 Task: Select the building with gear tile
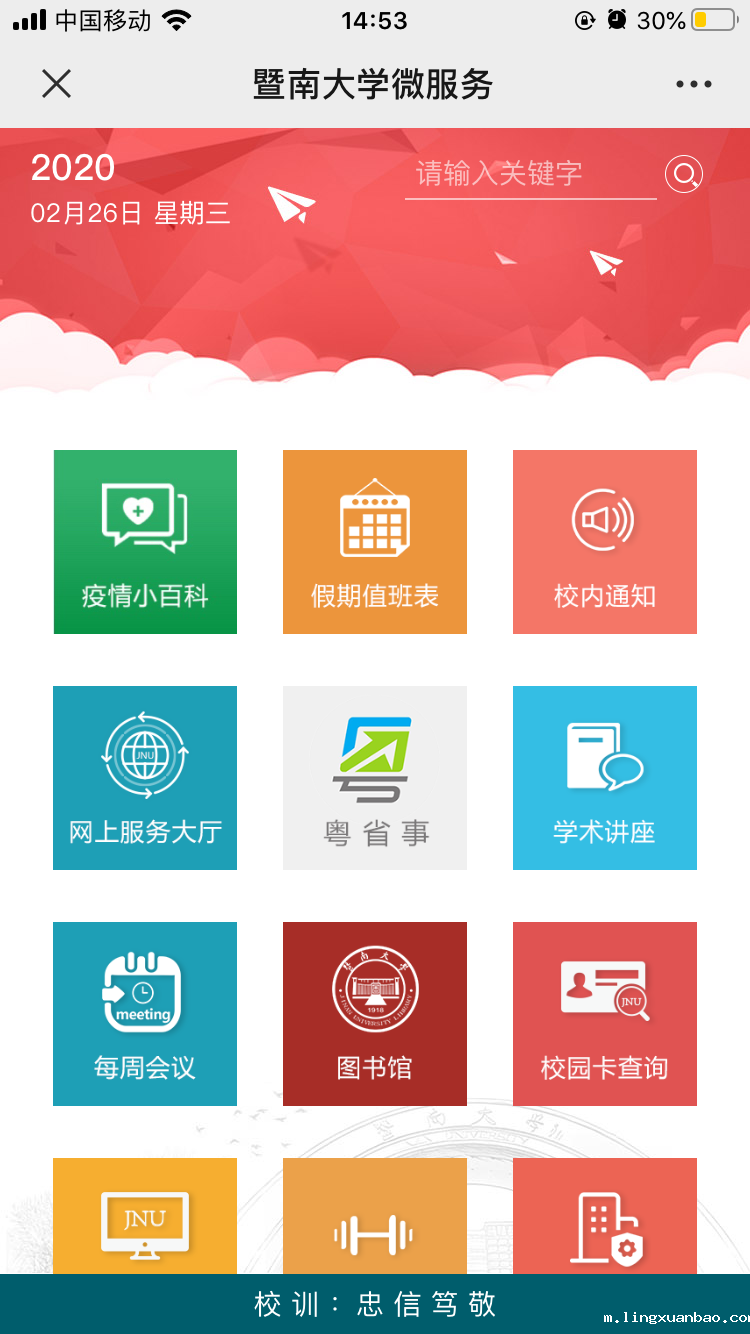(605, 1216)
